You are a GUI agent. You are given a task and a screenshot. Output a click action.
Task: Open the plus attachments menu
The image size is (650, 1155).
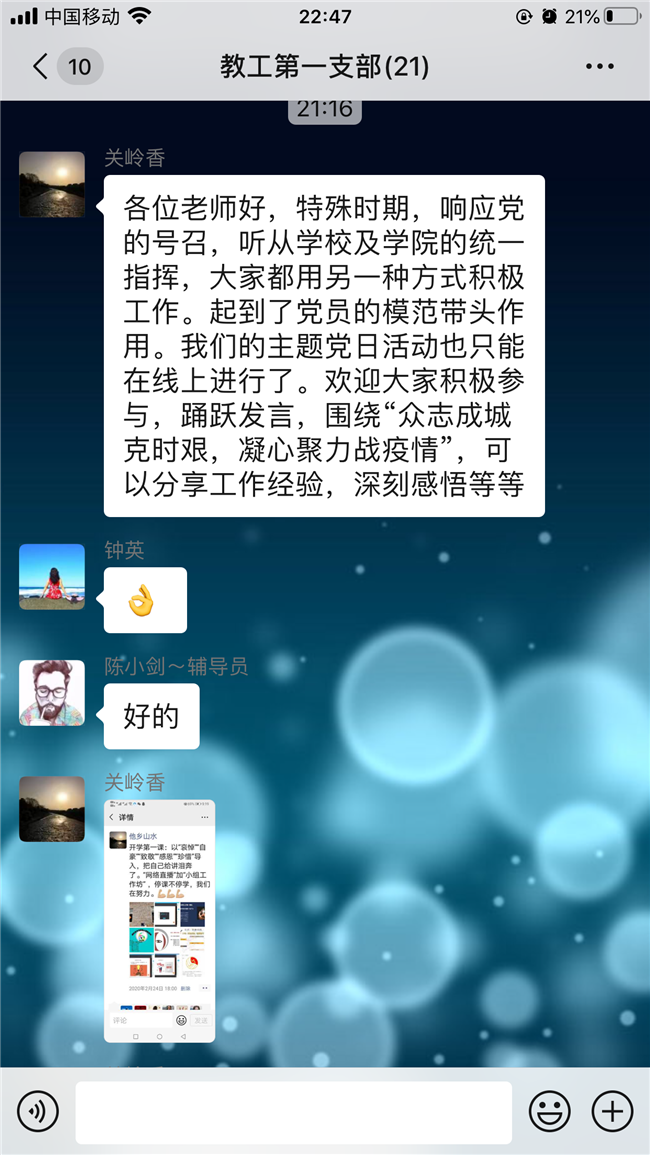(x=612, y=1111)
